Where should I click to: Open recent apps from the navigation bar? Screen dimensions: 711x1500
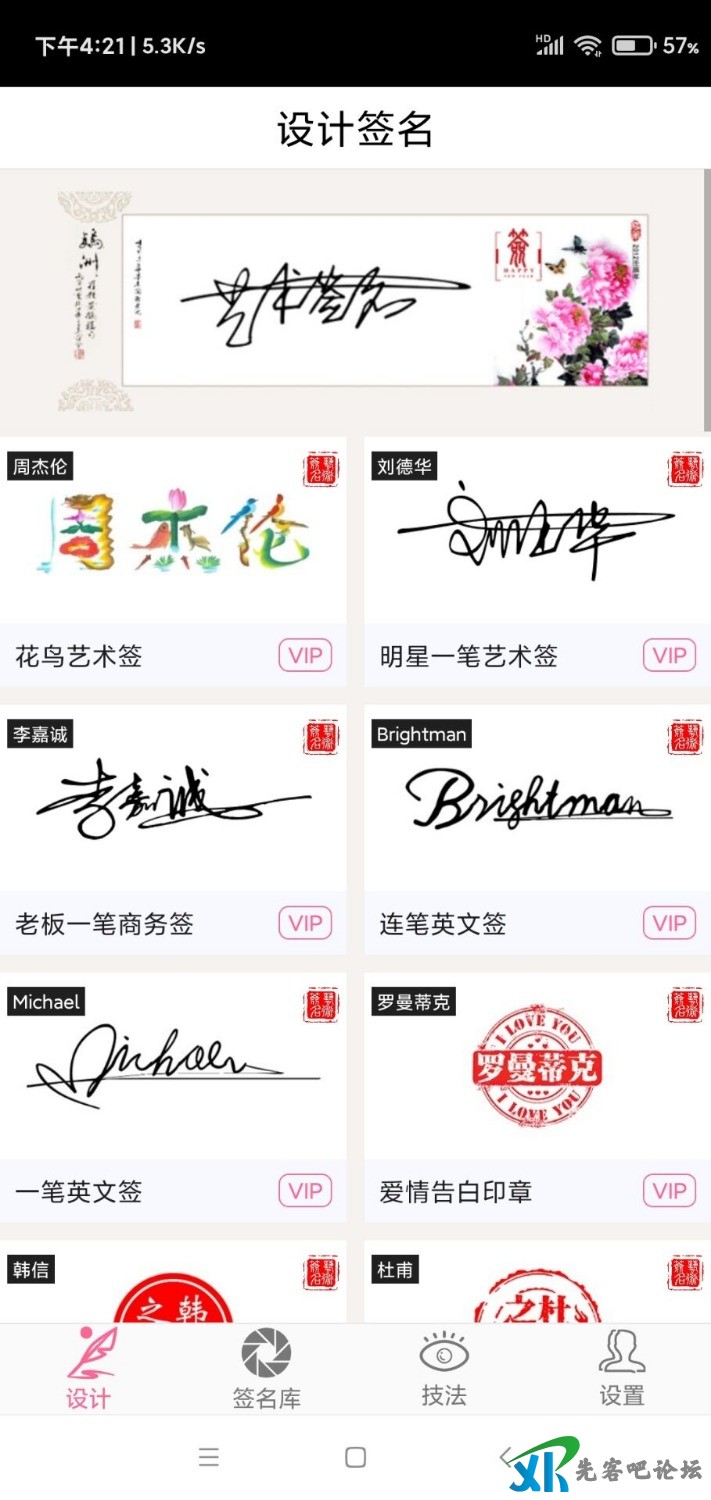click(x=208, y=1457)
